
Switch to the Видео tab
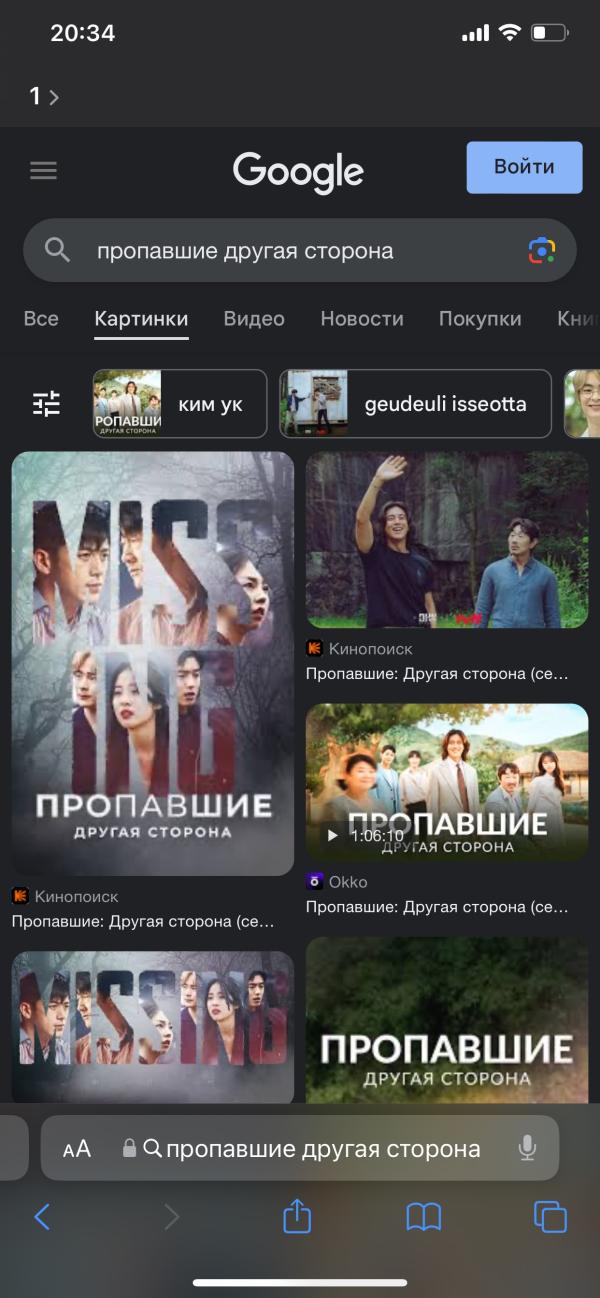[x=254, y=319]
